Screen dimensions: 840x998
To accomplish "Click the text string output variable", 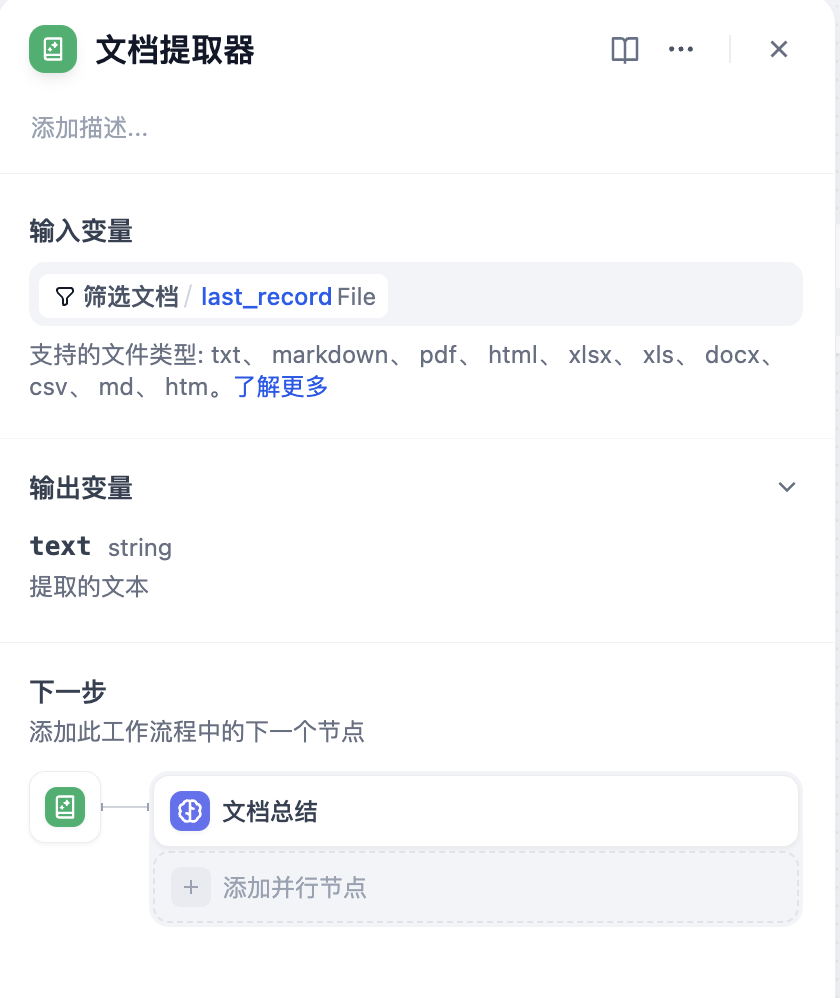I will (x=60, y=546).
